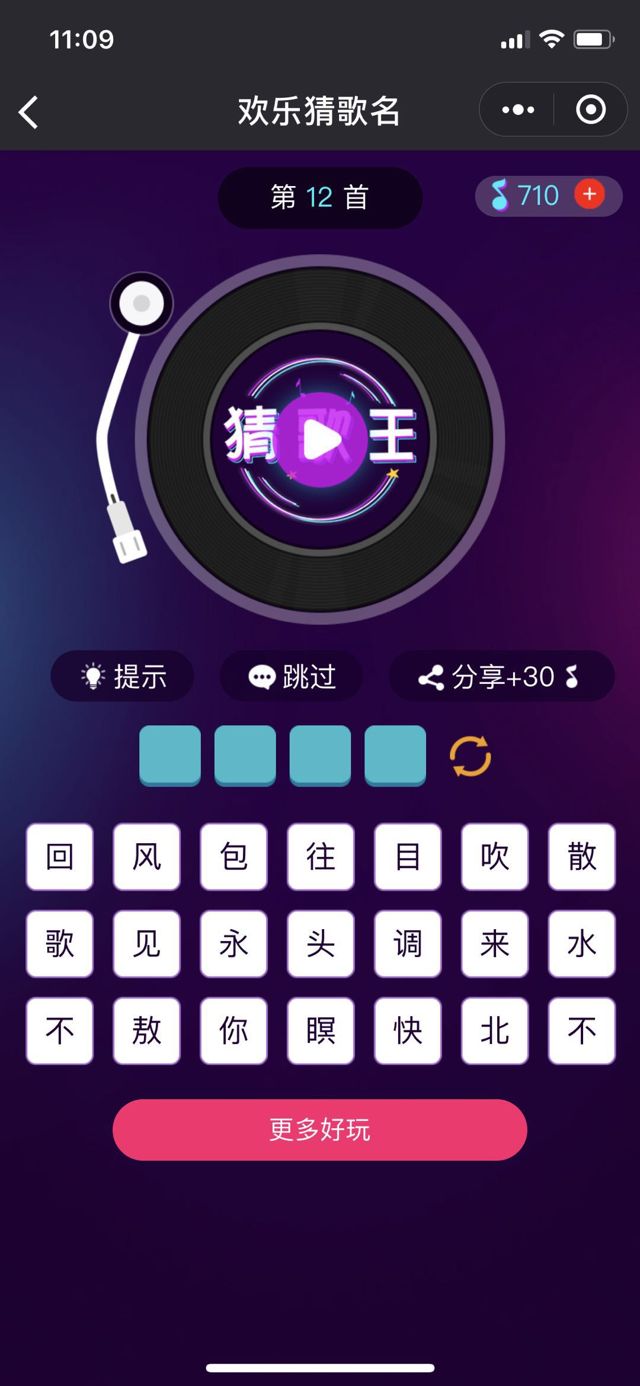
Task: Pick the character 来
Action: [x=495, y=944]
